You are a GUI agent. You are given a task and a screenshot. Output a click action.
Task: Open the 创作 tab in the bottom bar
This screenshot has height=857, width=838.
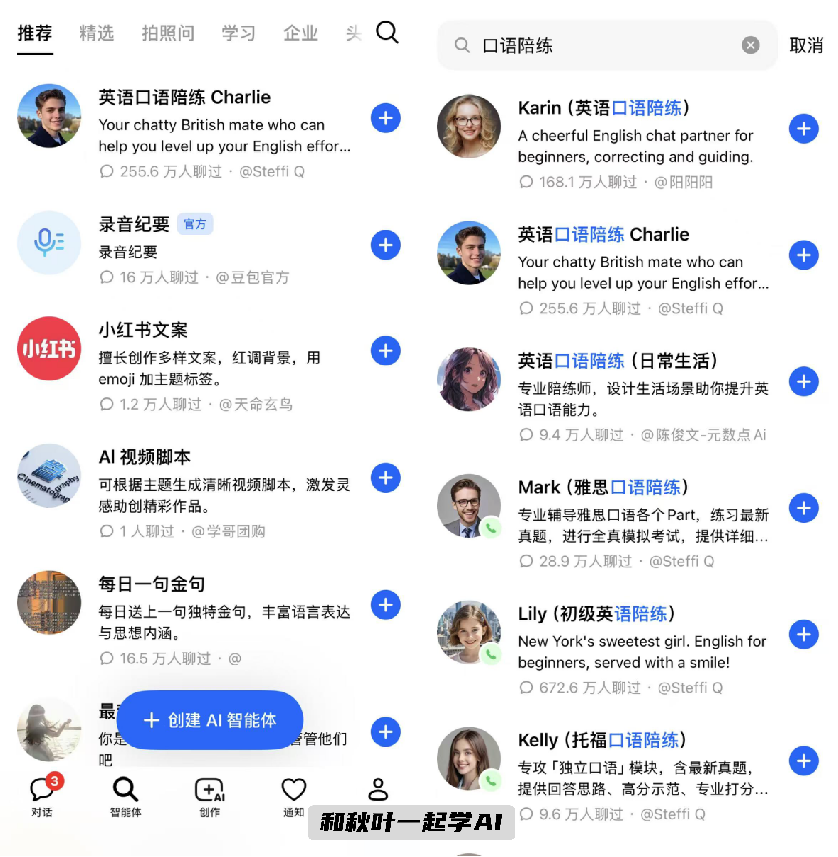coord(209,795)
